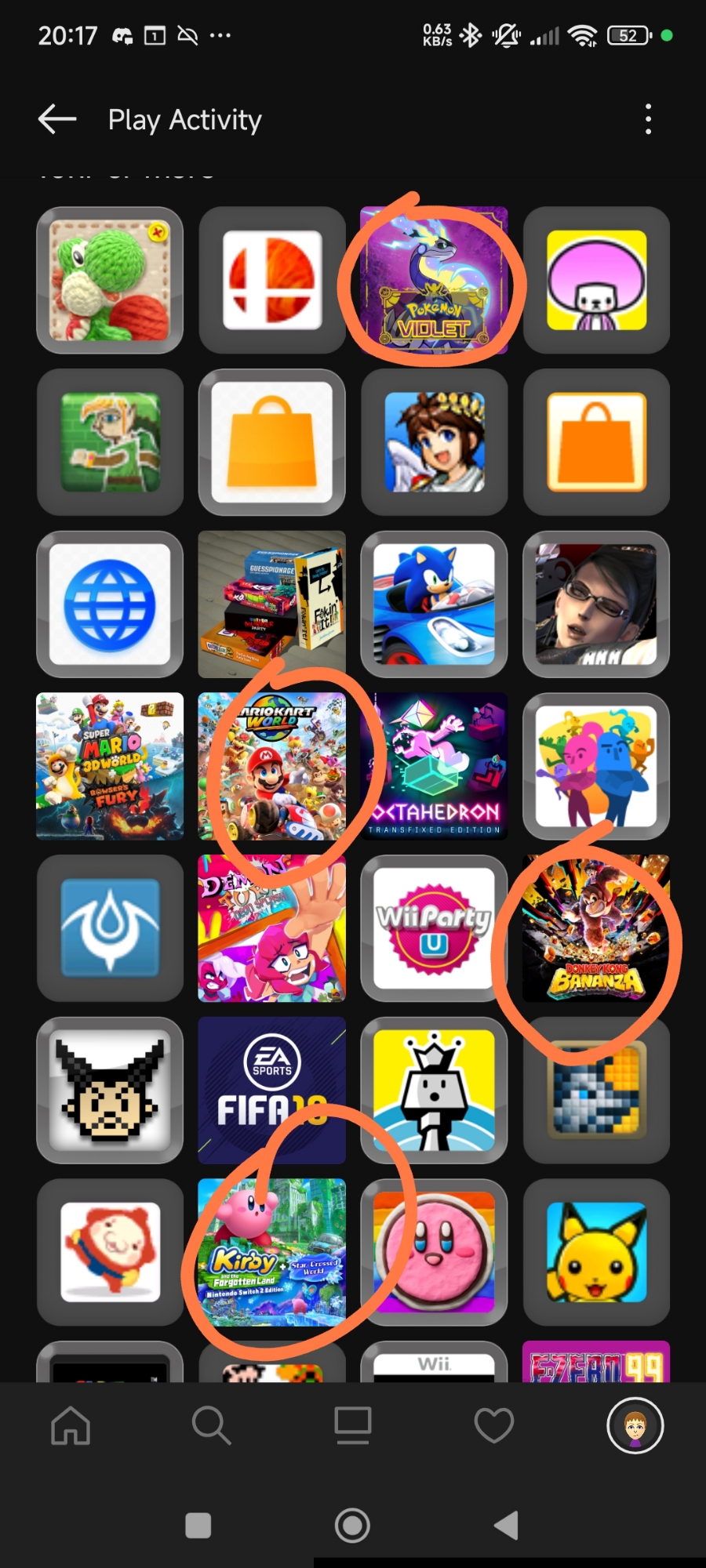
Task: Open the three-dot overflow menu
Action: tap(648, 119)
